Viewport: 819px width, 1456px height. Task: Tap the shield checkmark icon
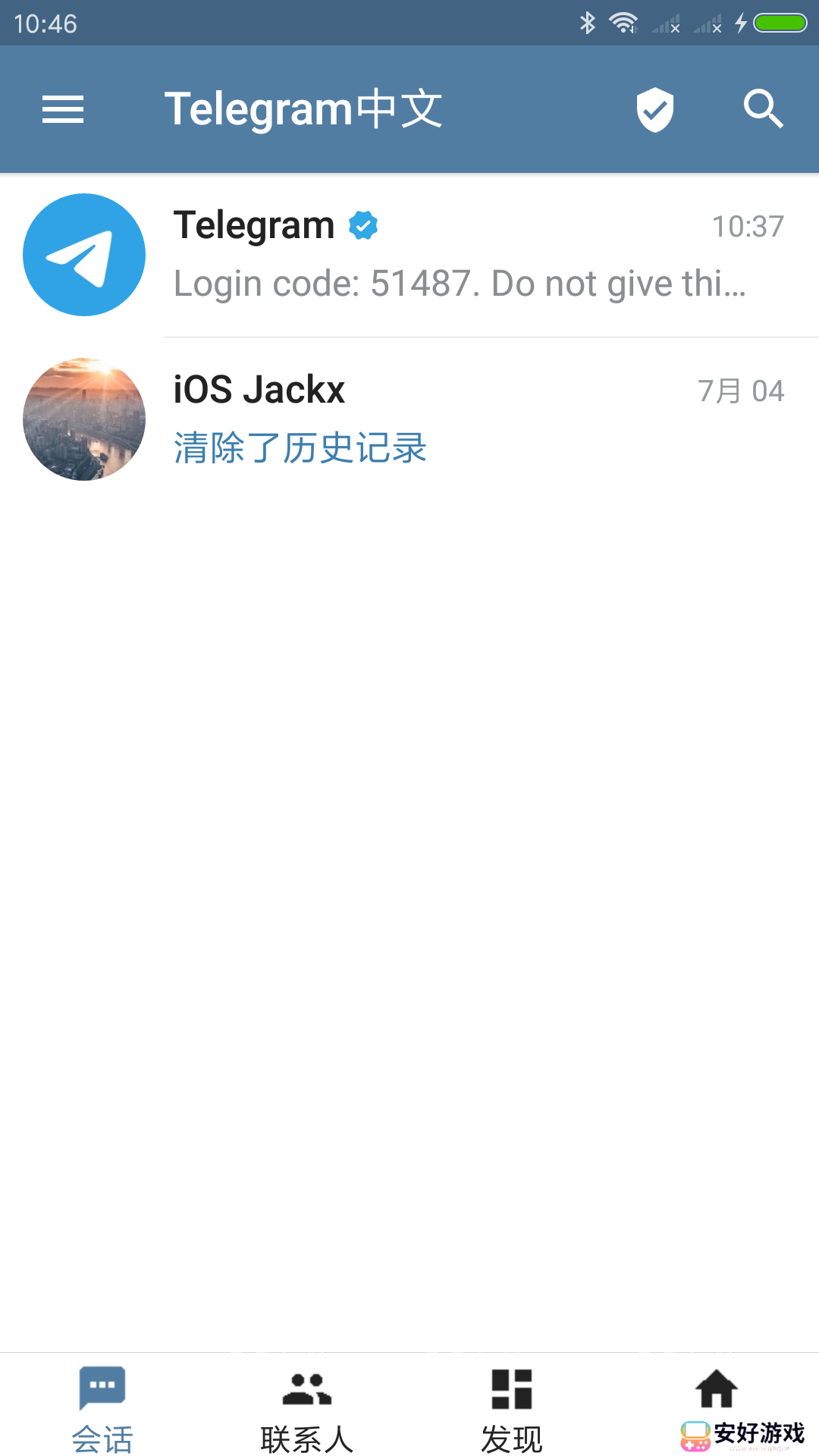654,110
